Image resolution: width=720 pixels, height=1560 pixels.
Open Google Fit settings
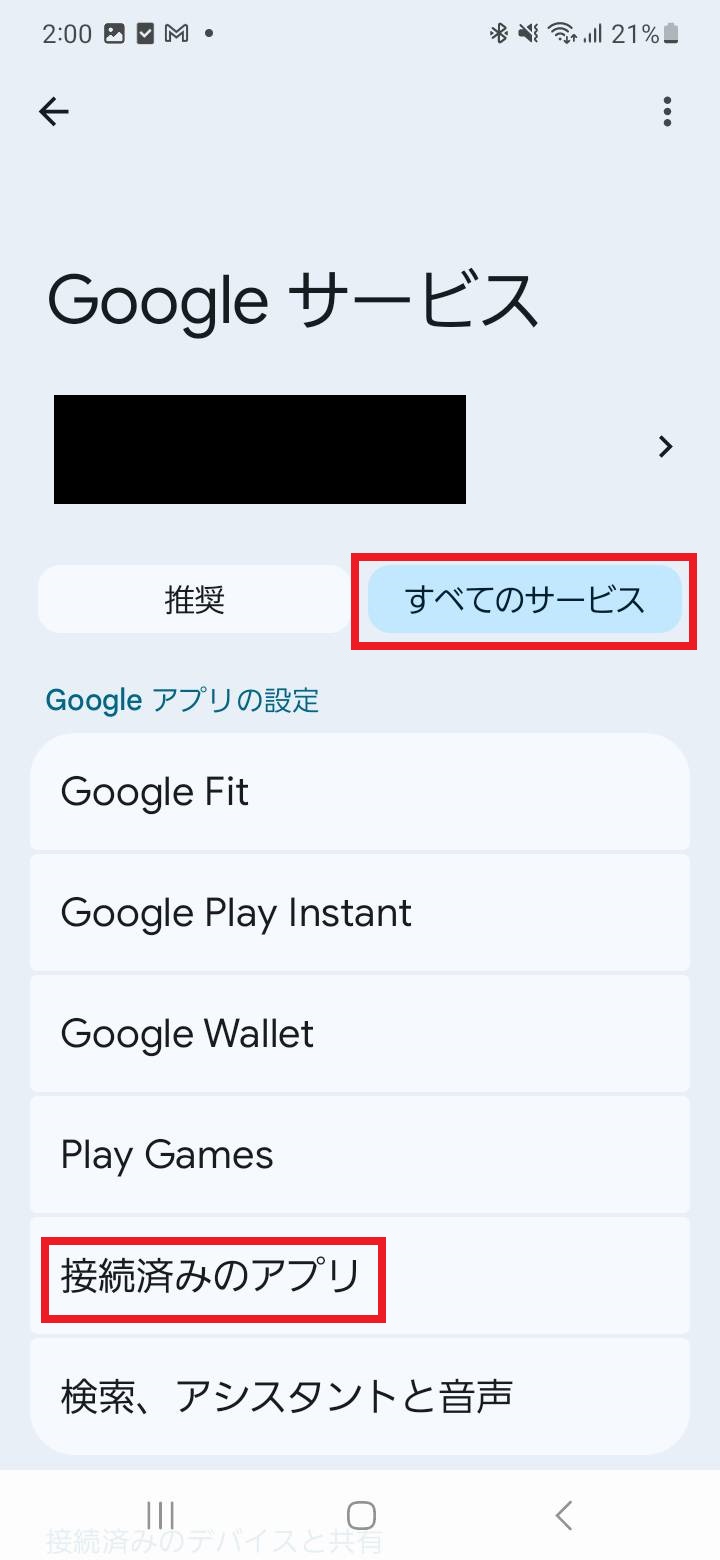(360, 791)
